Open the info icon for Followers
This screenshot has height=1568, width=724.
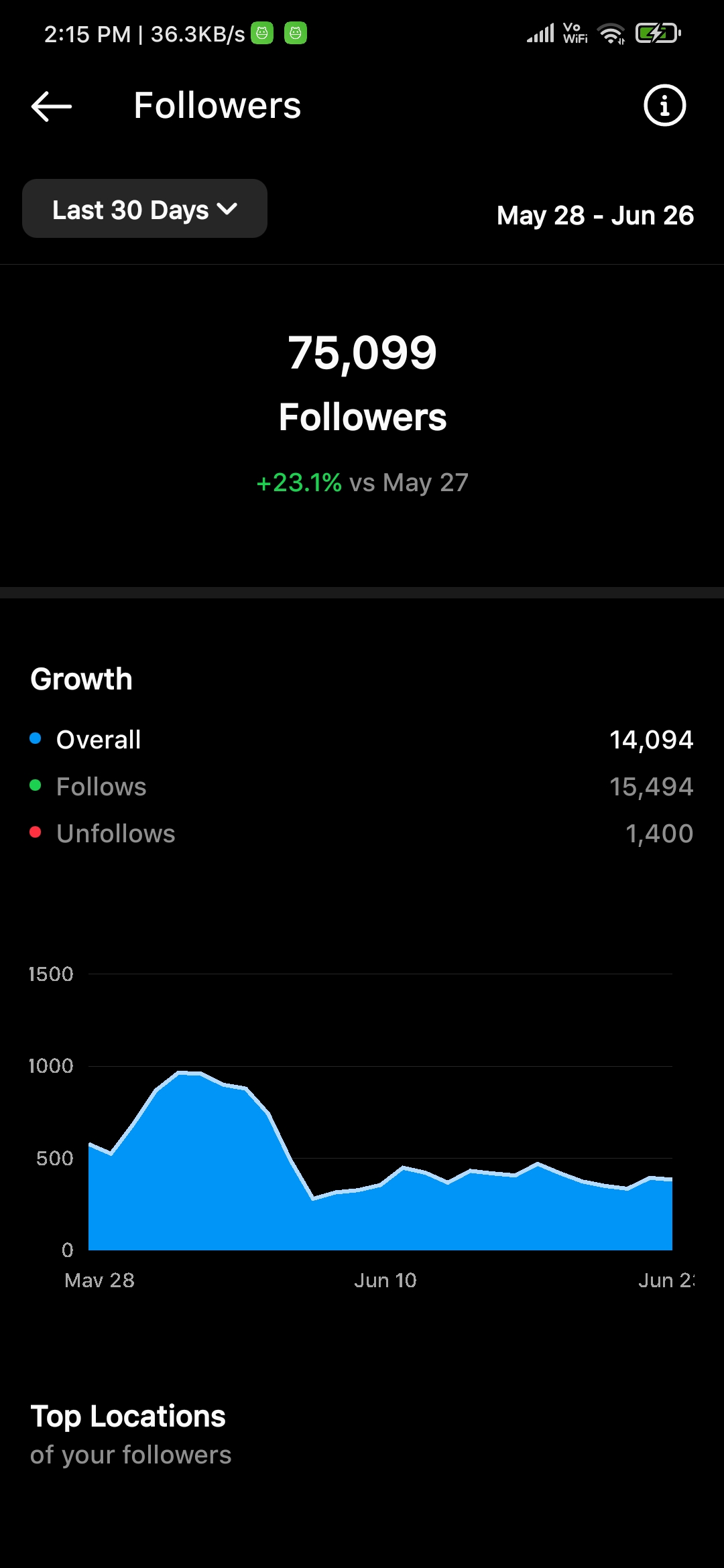[x=664, y=105]
